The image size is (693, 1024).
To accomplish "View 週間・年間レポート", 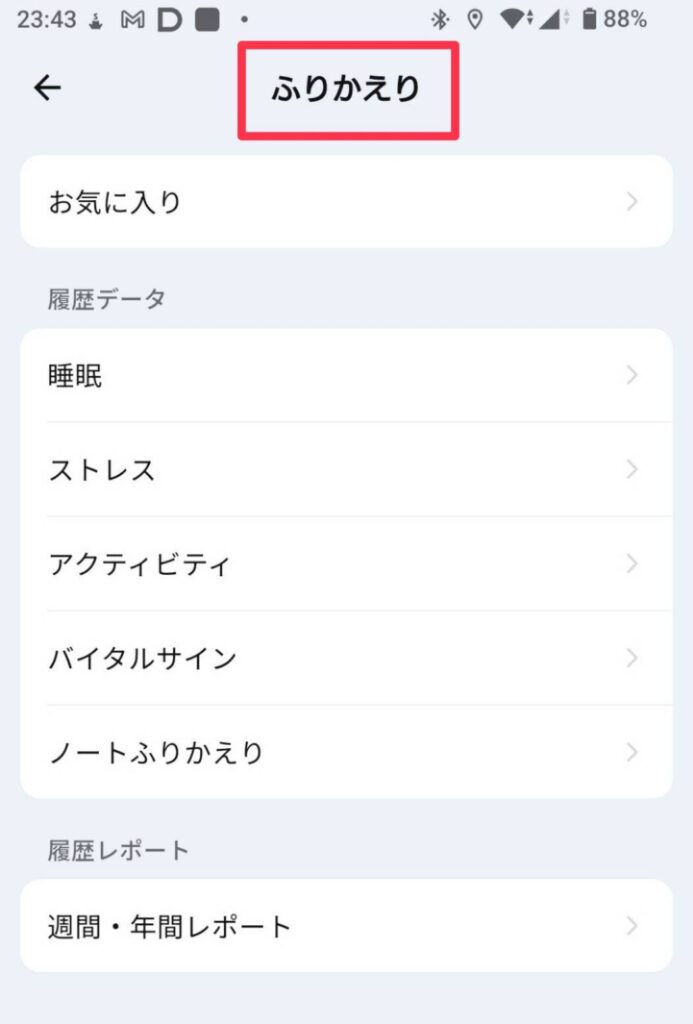I will tap(346, 926).
